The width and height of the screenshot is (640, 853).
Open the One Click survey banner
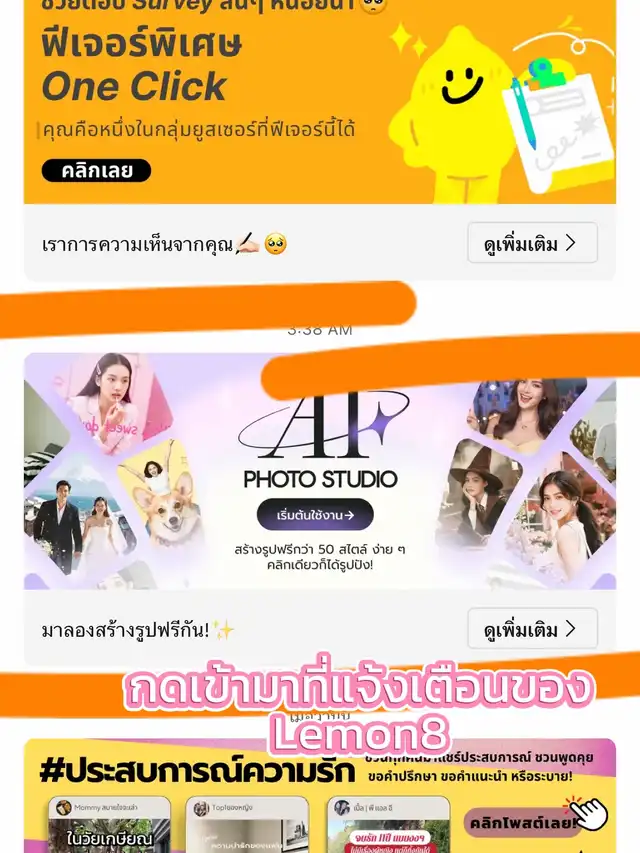(x=320, y=100)
